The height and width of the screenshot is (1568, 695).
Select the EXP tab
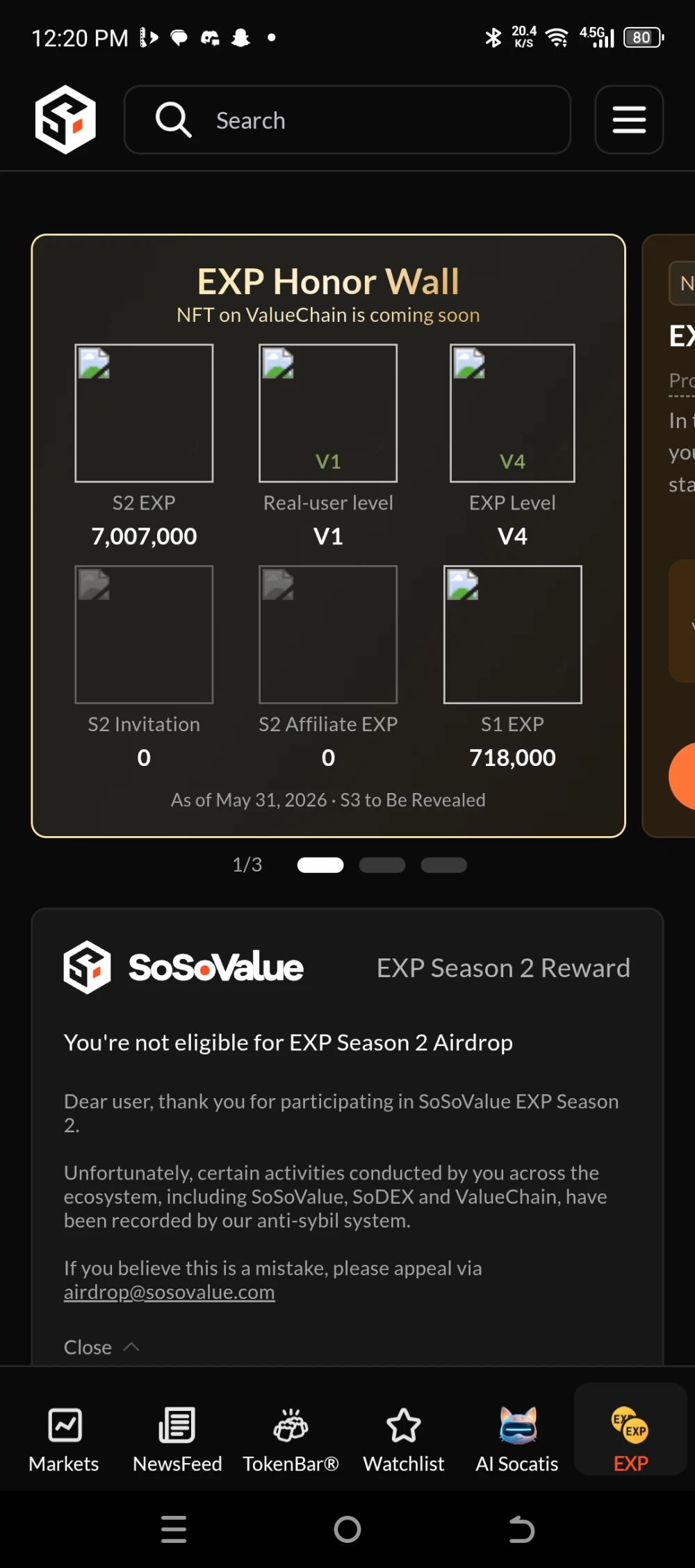630,1430
